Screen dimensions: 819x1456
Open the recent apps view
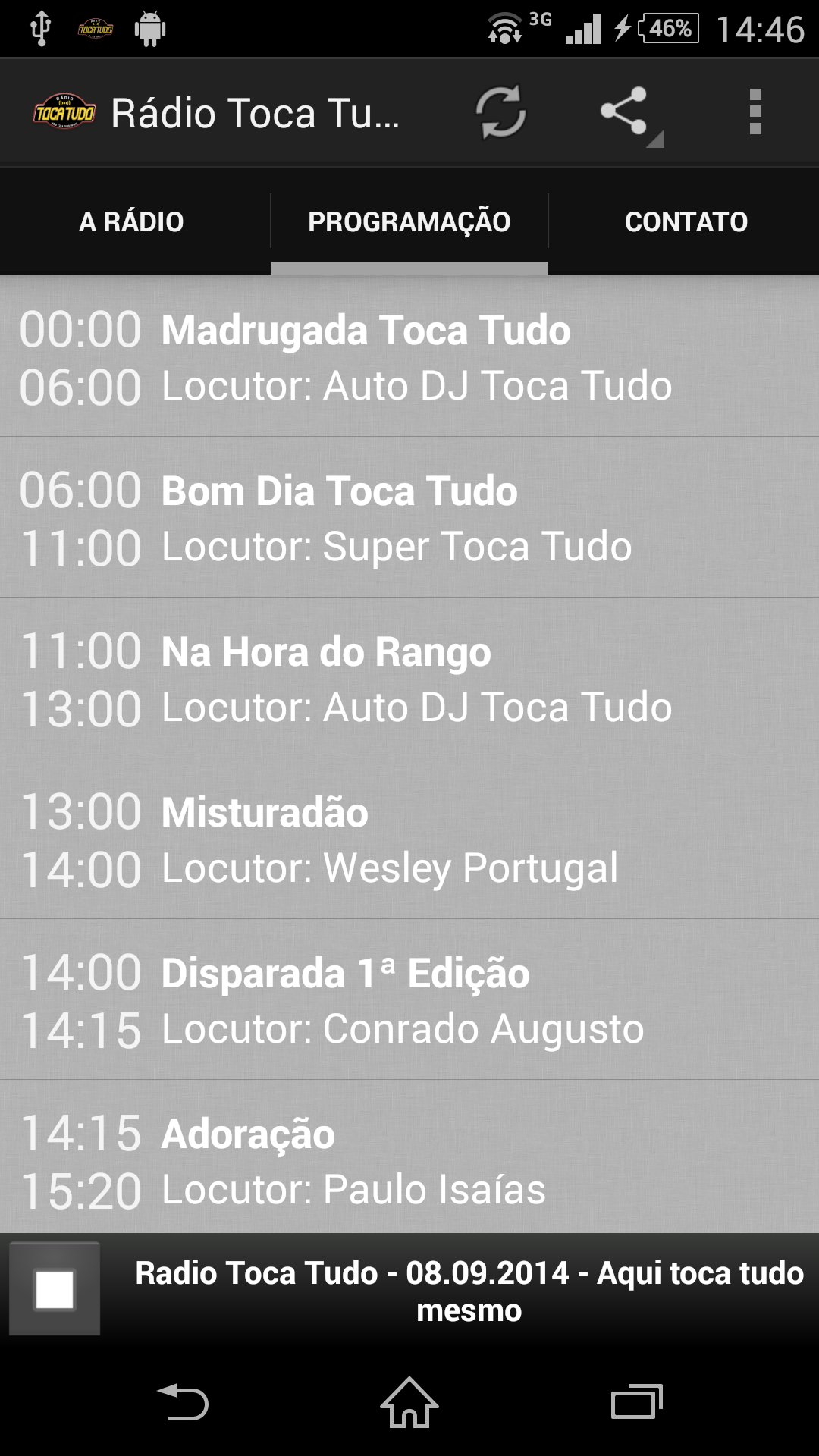click(x=637, y=1401)
